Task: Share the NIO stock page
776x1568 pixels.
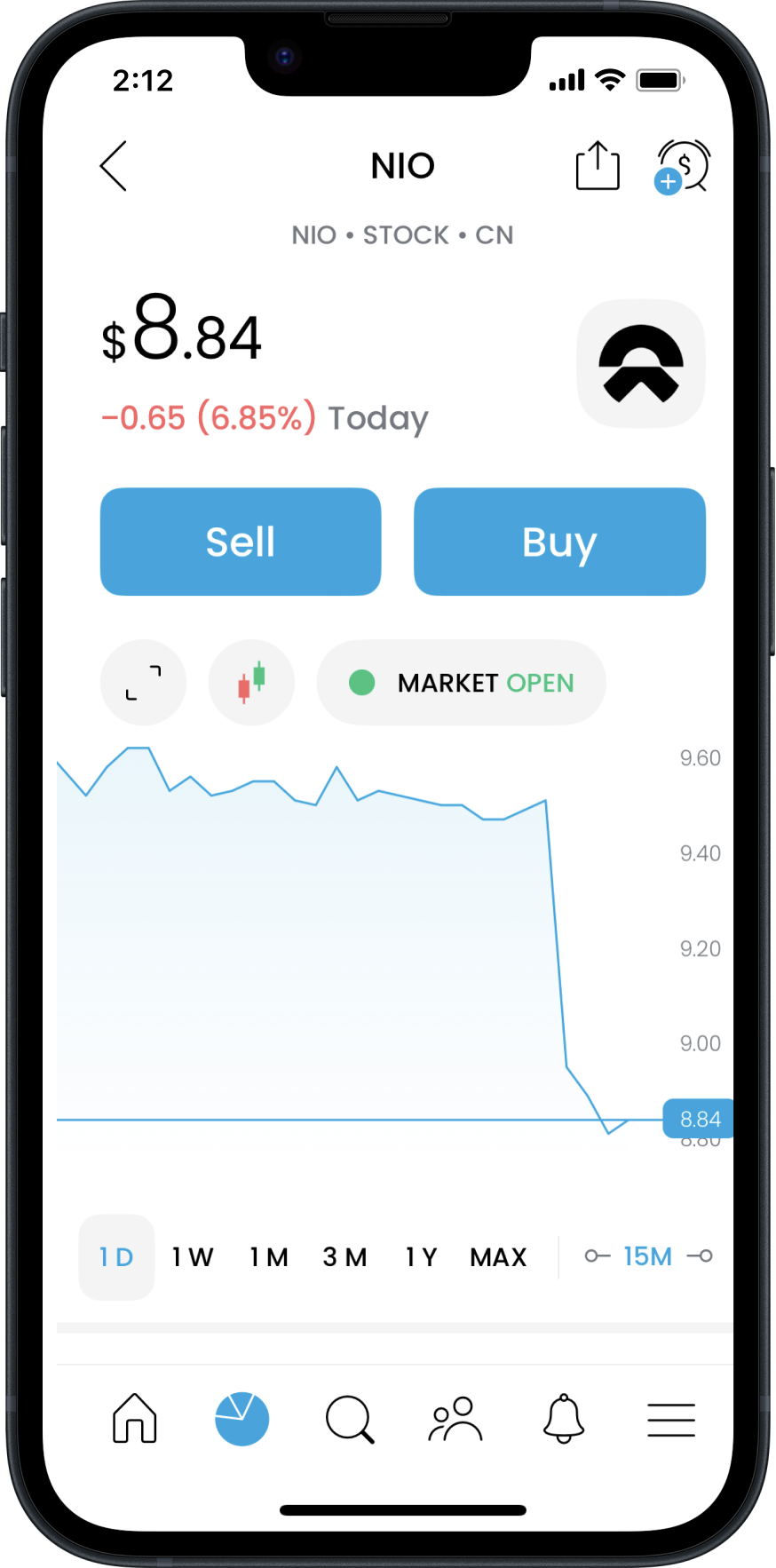Action: point(598,165)
